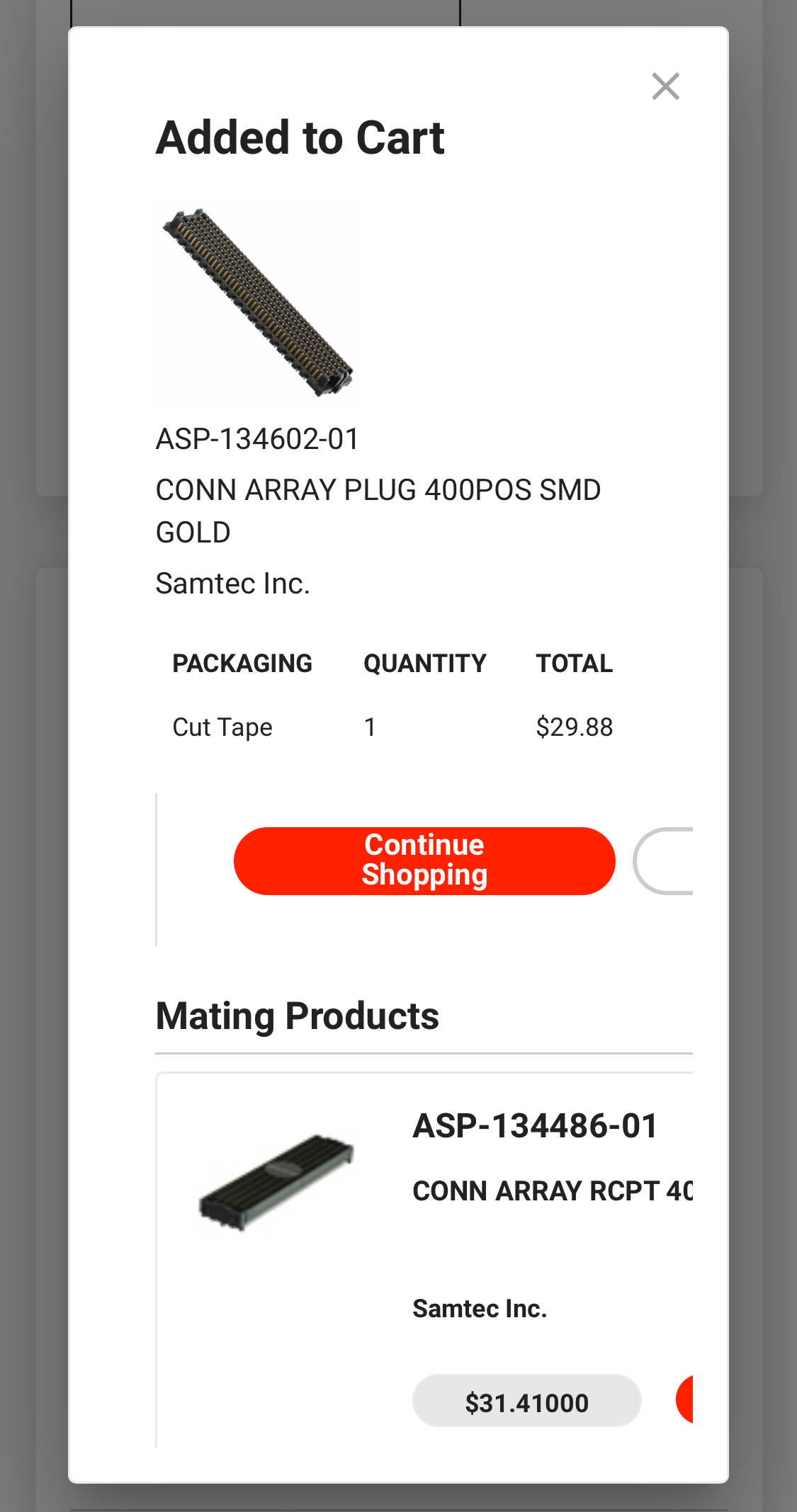Screen dimensions: 797x1512
Task: Click the $31.41000 price pill
Action: (x=526, y=1401)
